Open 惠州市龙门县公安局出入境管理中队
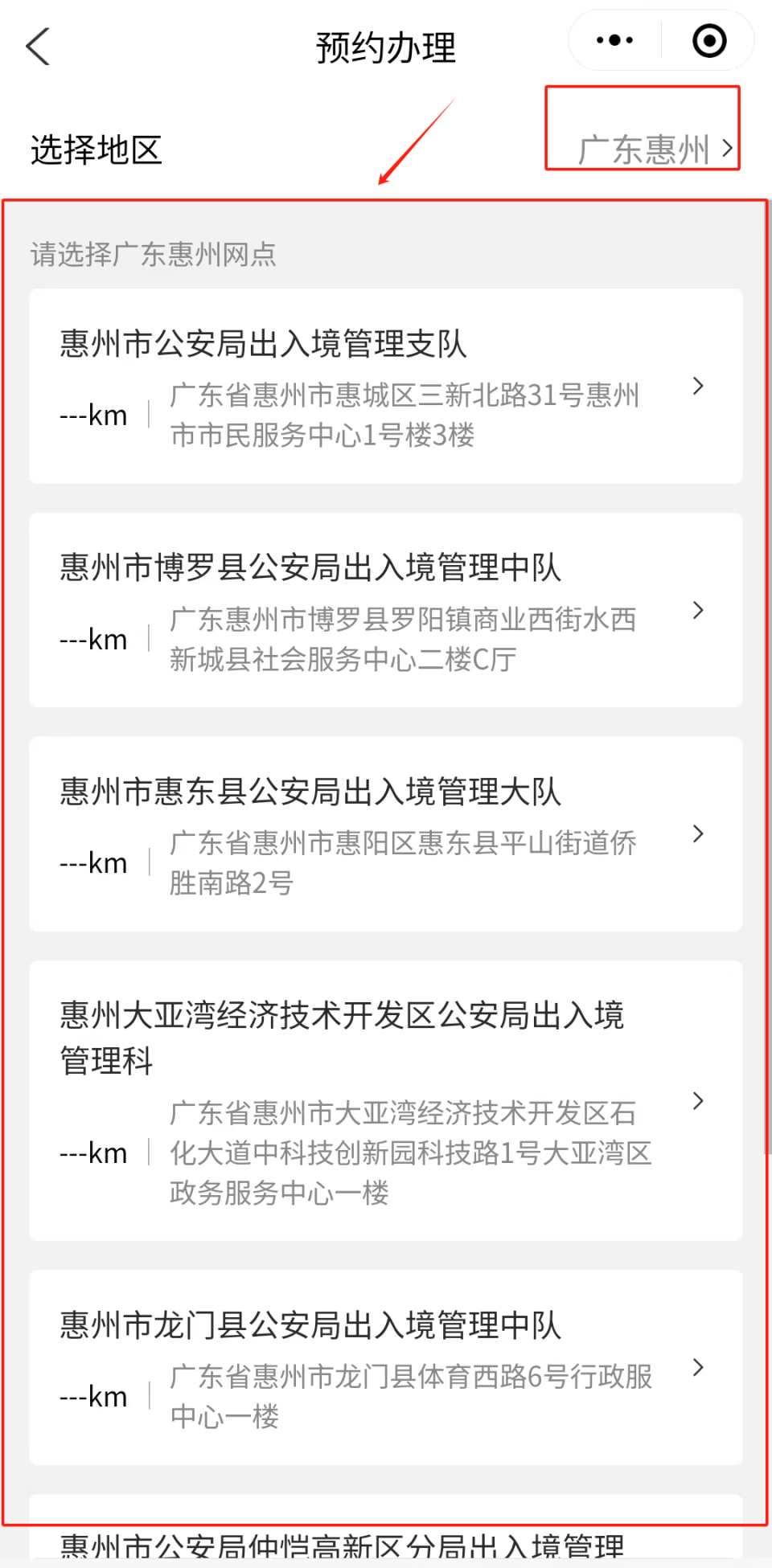The width and height of the screenshot is (772, 1568). (x=310, y=1325)
